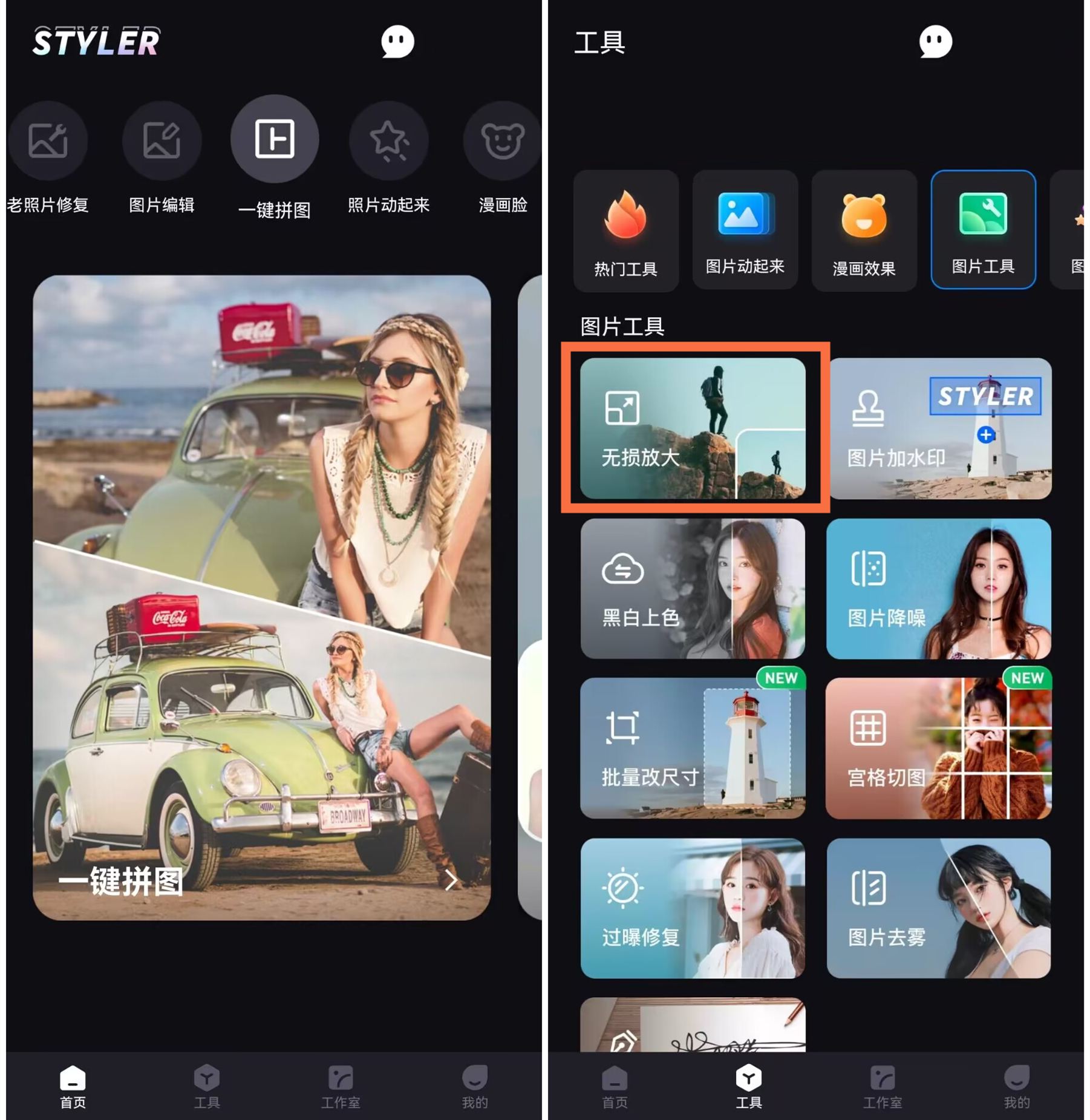Open the large 一键拼图 collage card
Viewport: 1090px width, 1120px height.
(x=262, y=597)
